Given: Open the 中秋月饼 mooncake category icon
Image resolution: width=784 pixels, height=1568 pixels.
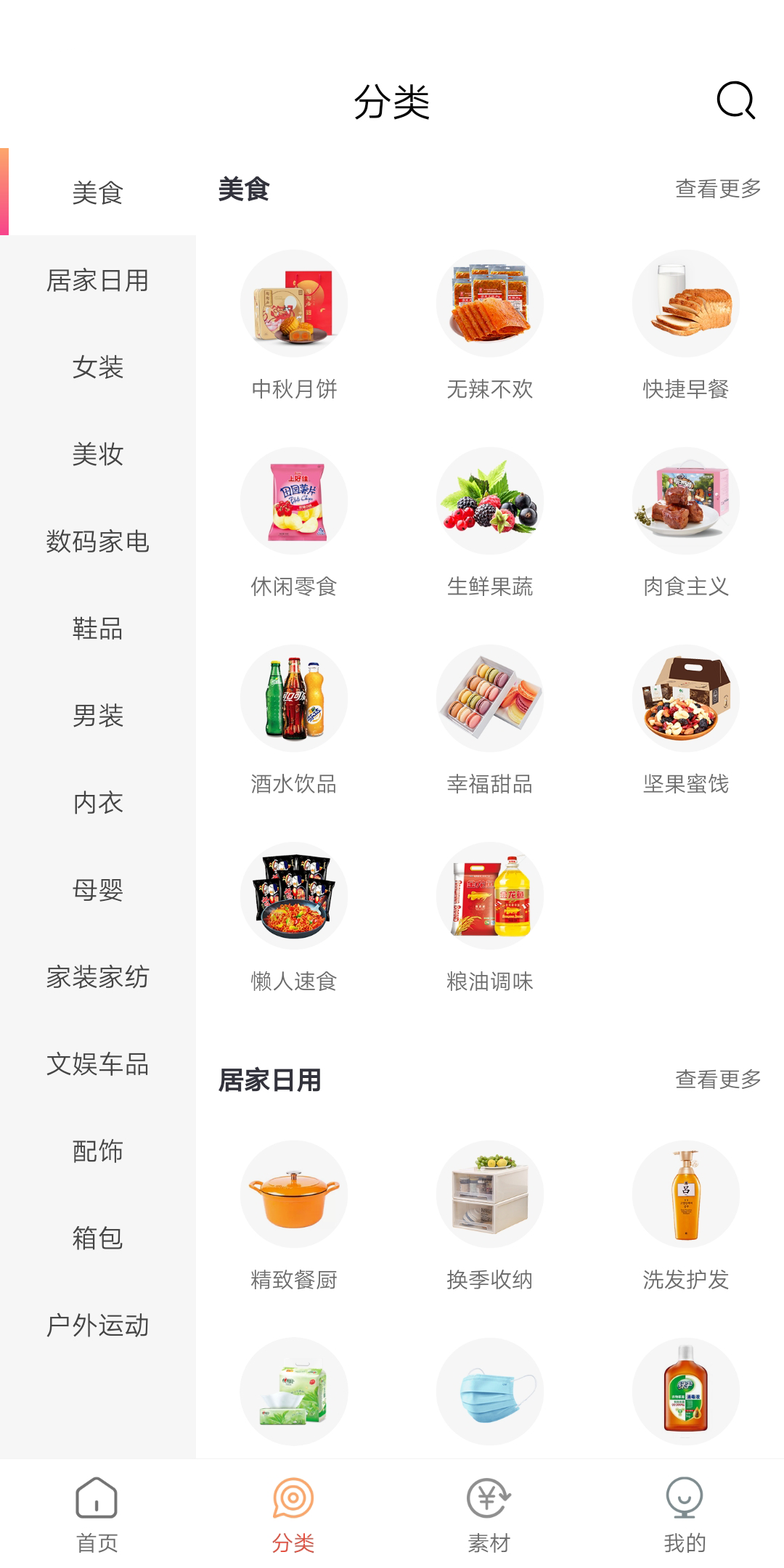Looking at the screenshot, I should click(x=294, y=303).
